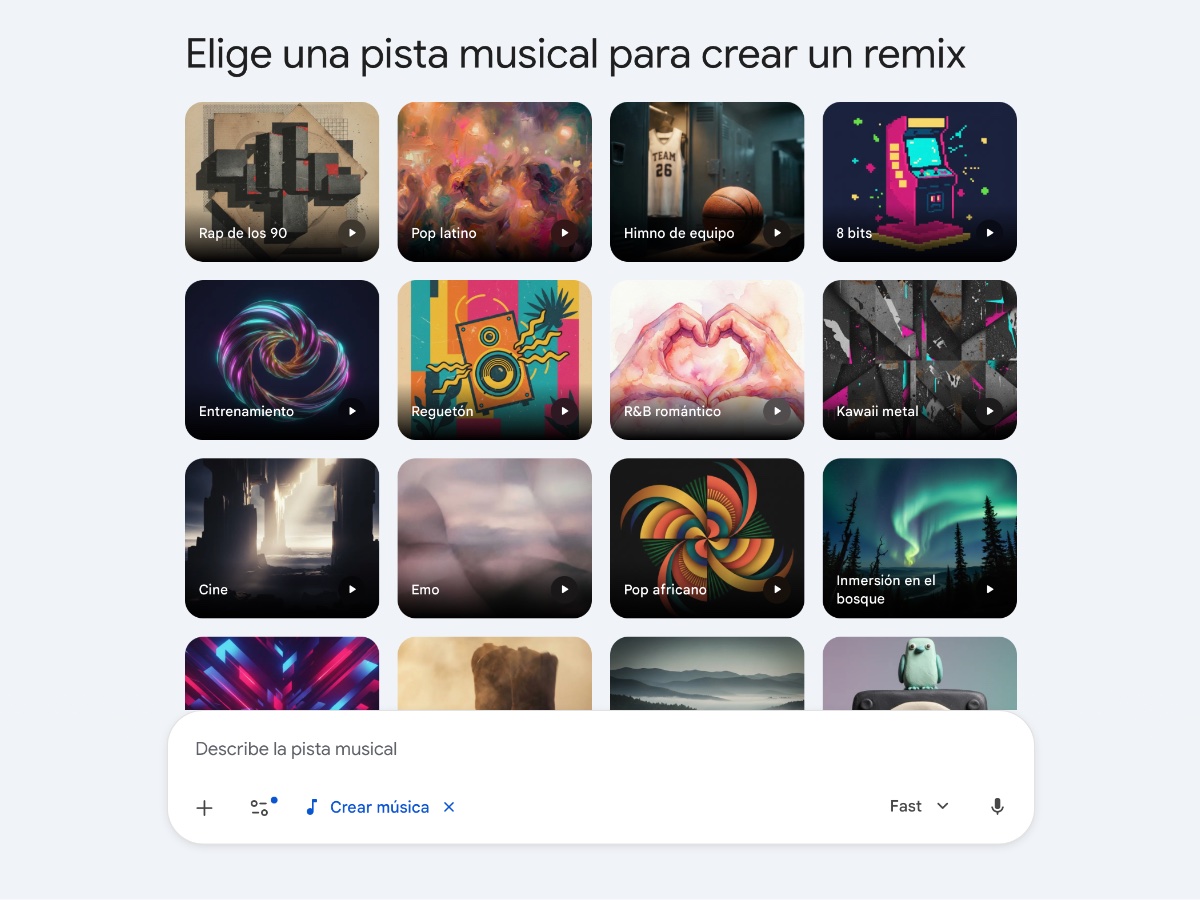Tap the Describe la pista musical field
Screen dimensions: 1200x900
(600, 749)
